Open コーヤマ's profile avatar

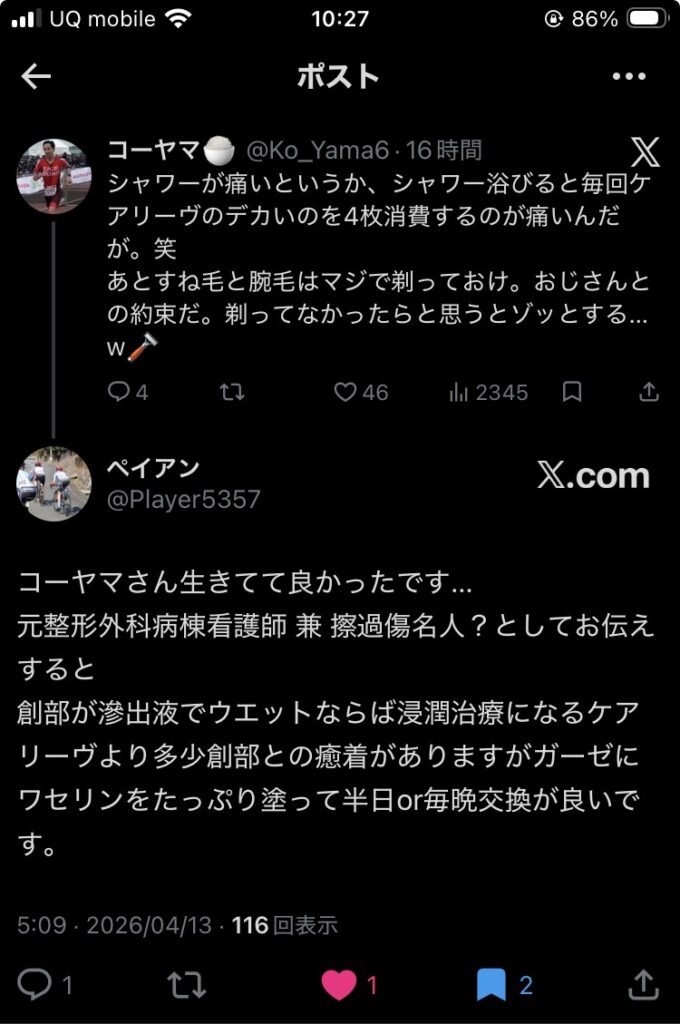54,178
